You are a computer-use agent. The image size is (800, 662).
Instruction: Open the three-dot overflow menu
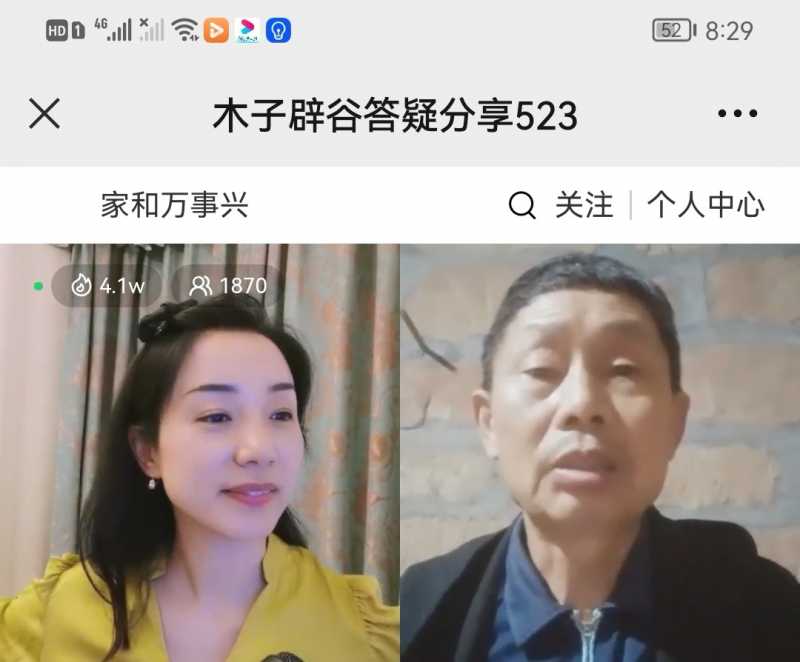tap(737, 114)
